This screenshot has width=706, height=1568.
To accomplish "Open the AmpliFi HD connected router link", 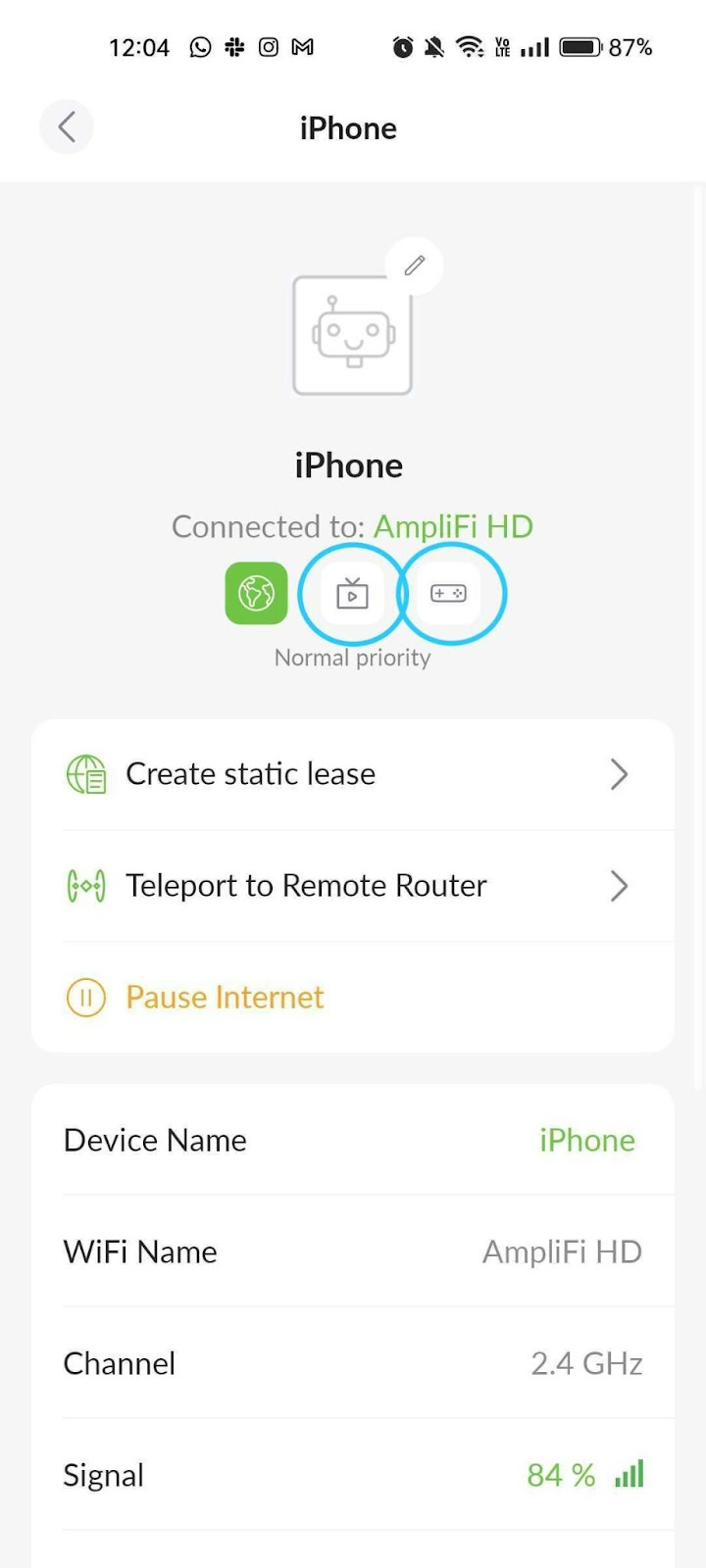I will [453, 526].
